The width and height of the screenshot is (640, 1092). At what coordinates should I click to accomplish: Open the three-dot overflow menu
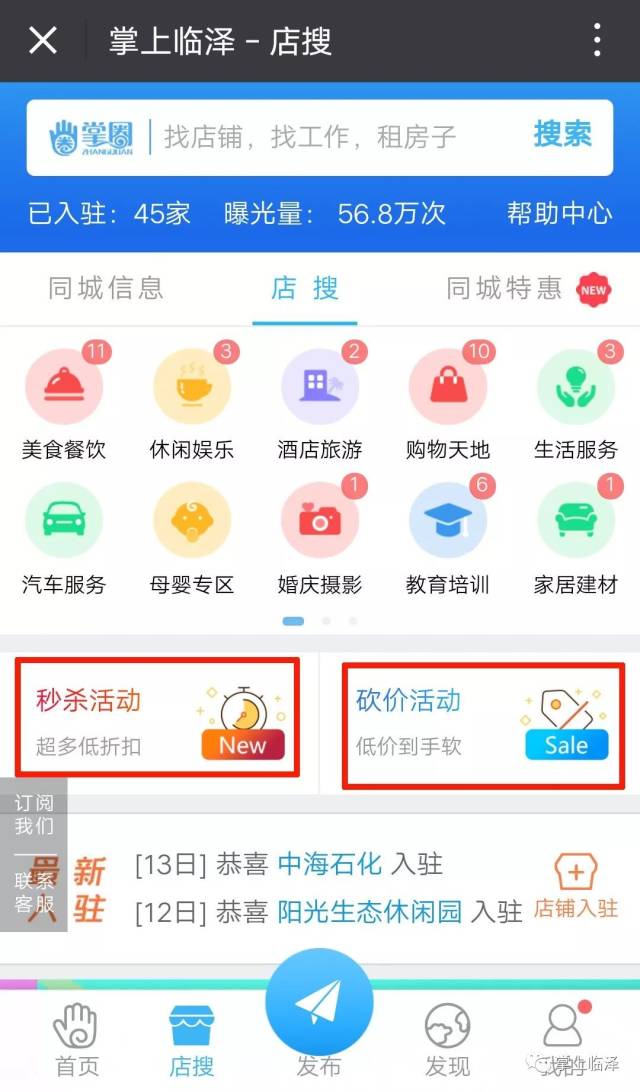coord(597,41)
